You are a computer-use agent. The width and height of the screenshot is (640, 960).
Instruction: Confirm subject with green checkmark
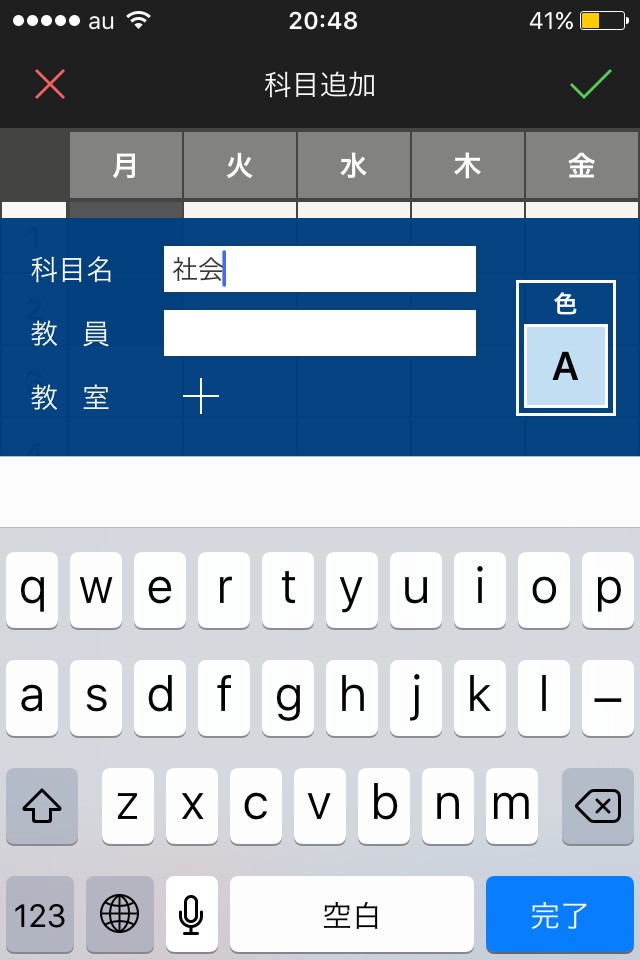point(590,84)
